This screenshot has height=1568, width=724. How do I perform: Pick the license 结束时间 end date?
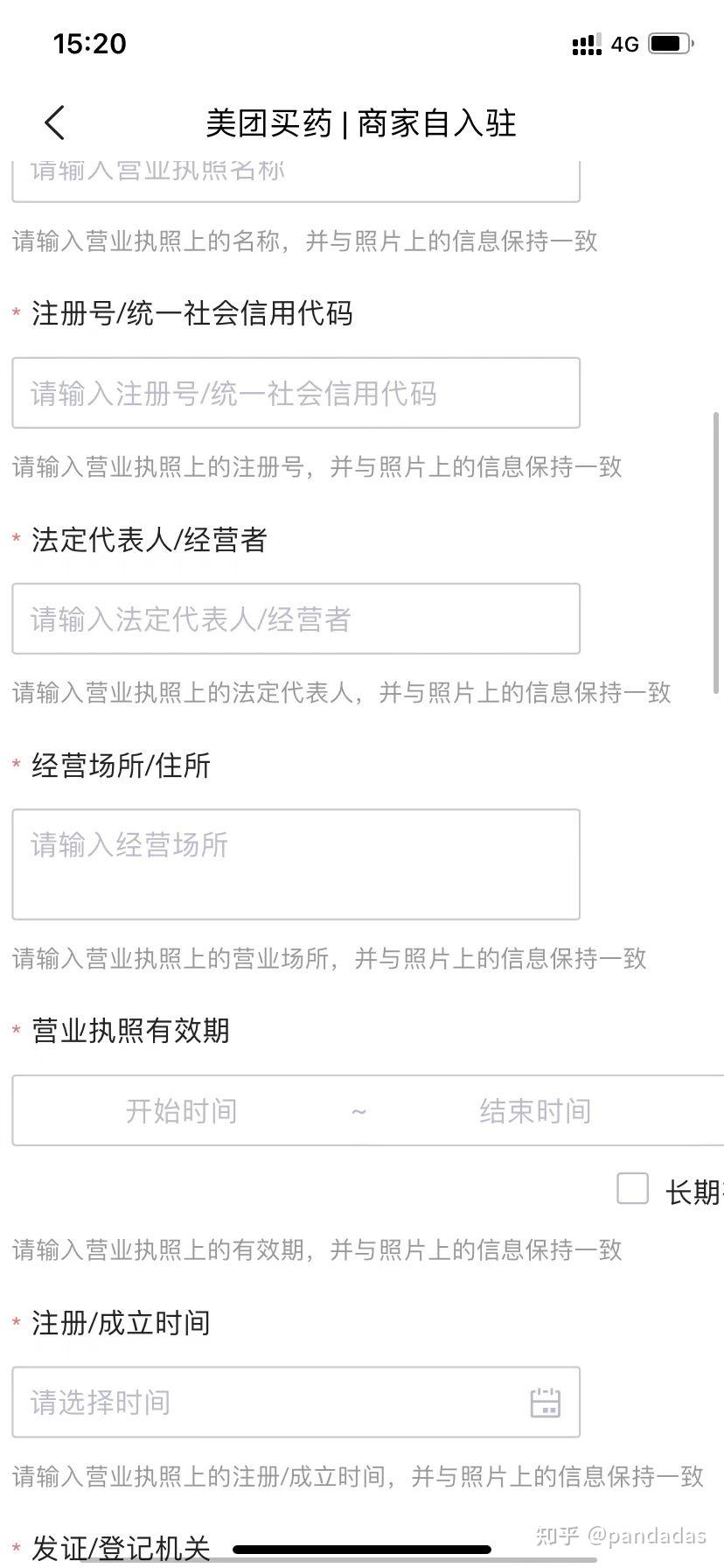[x=535, y=1110]
